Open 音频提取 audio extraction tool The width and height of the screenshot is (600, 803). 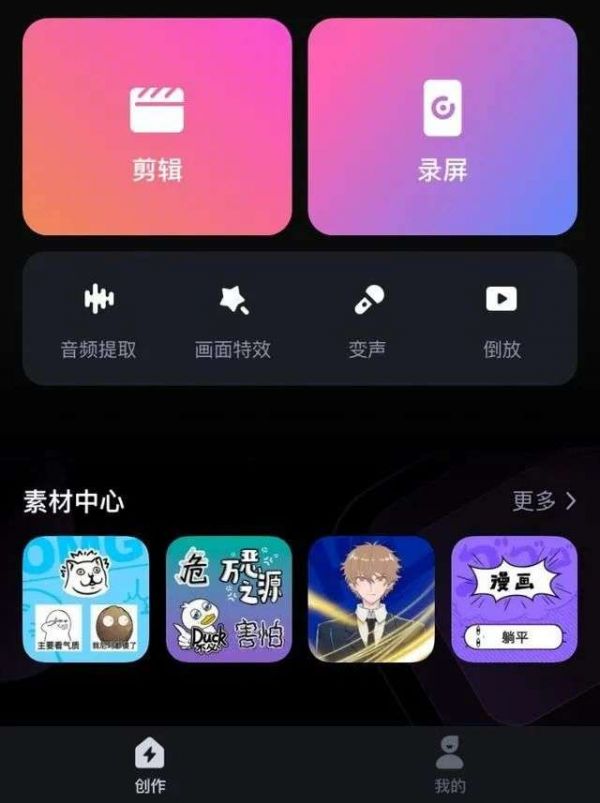click(98, 320)
